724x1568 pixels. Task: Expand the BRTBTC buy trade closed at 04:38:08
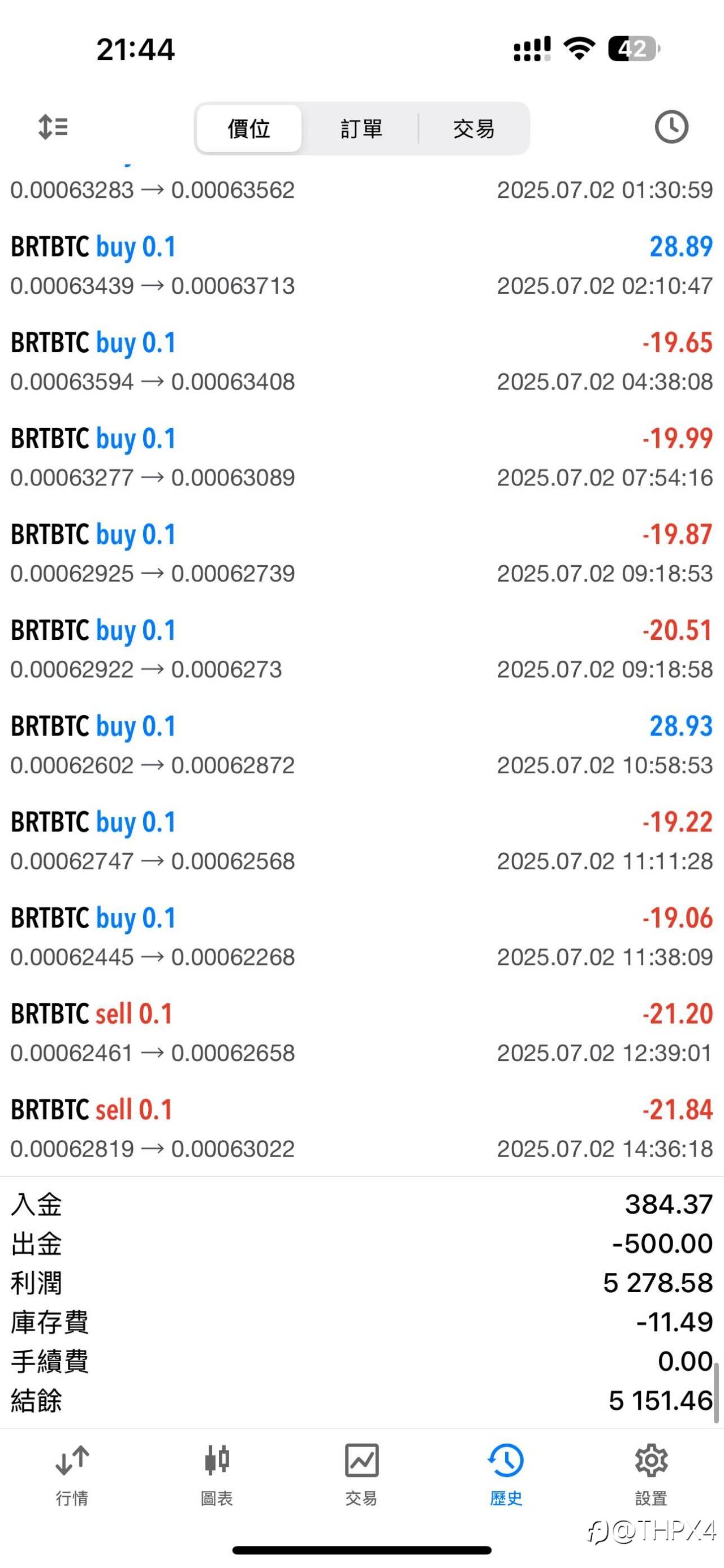(x=361, y=362)
